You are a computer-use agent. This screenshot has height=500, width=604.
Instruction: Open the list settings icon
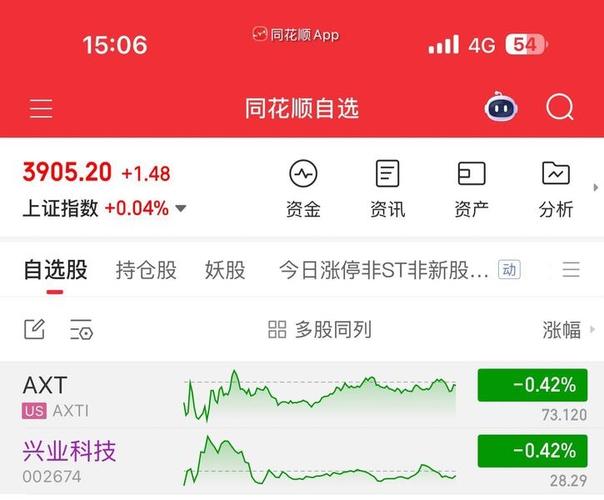pos(81,329)
